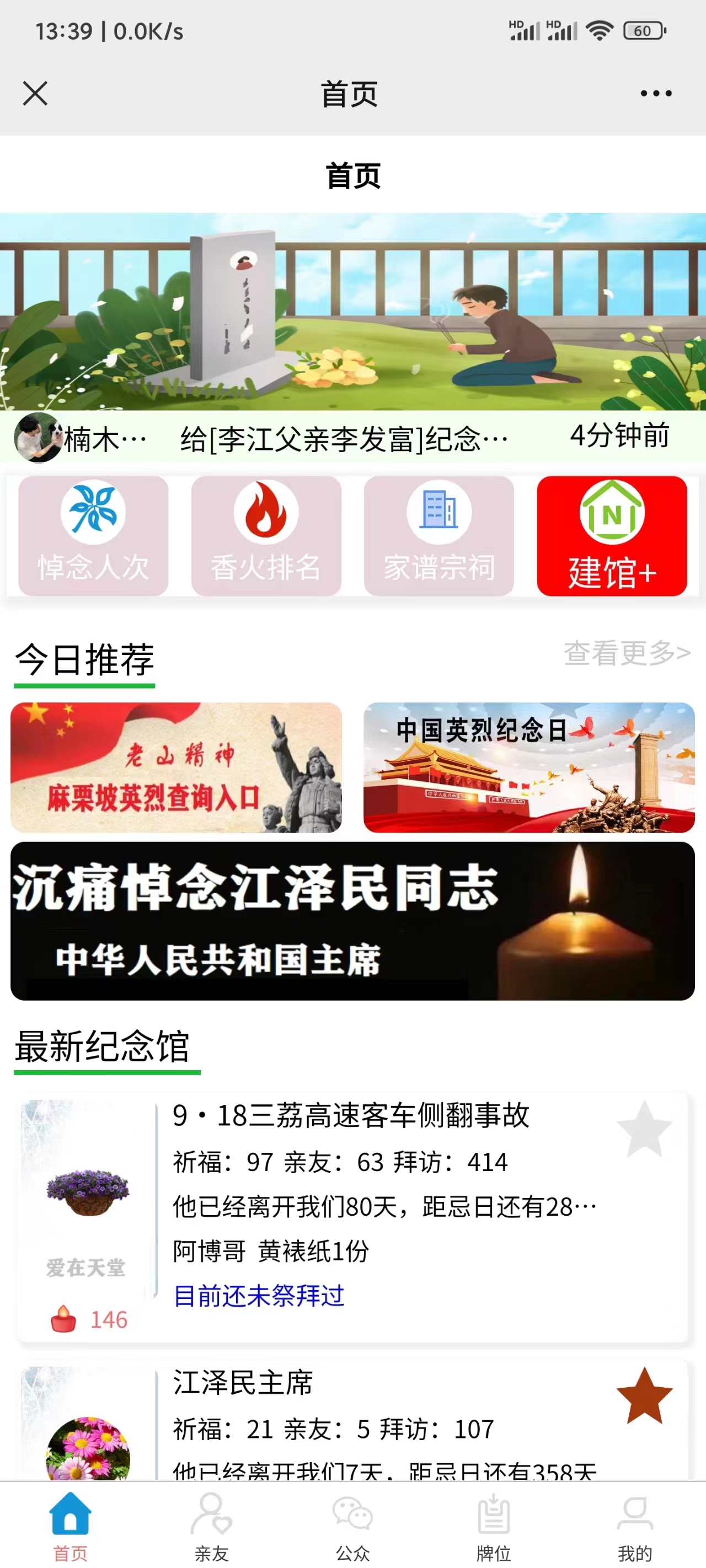Open the 我的 profile tab

635,1527
